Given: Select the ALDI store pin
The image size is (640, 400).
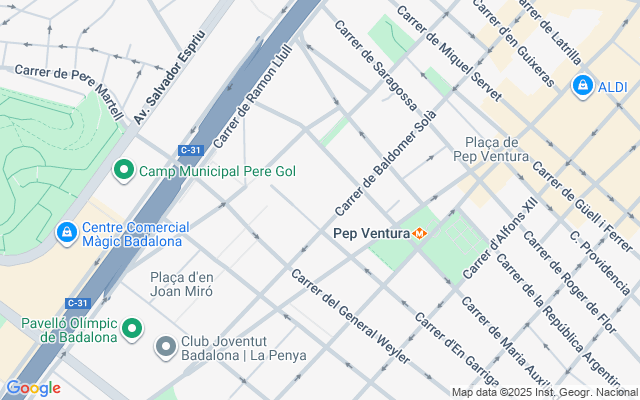Looking at the screenshot, I should (582, 86).
